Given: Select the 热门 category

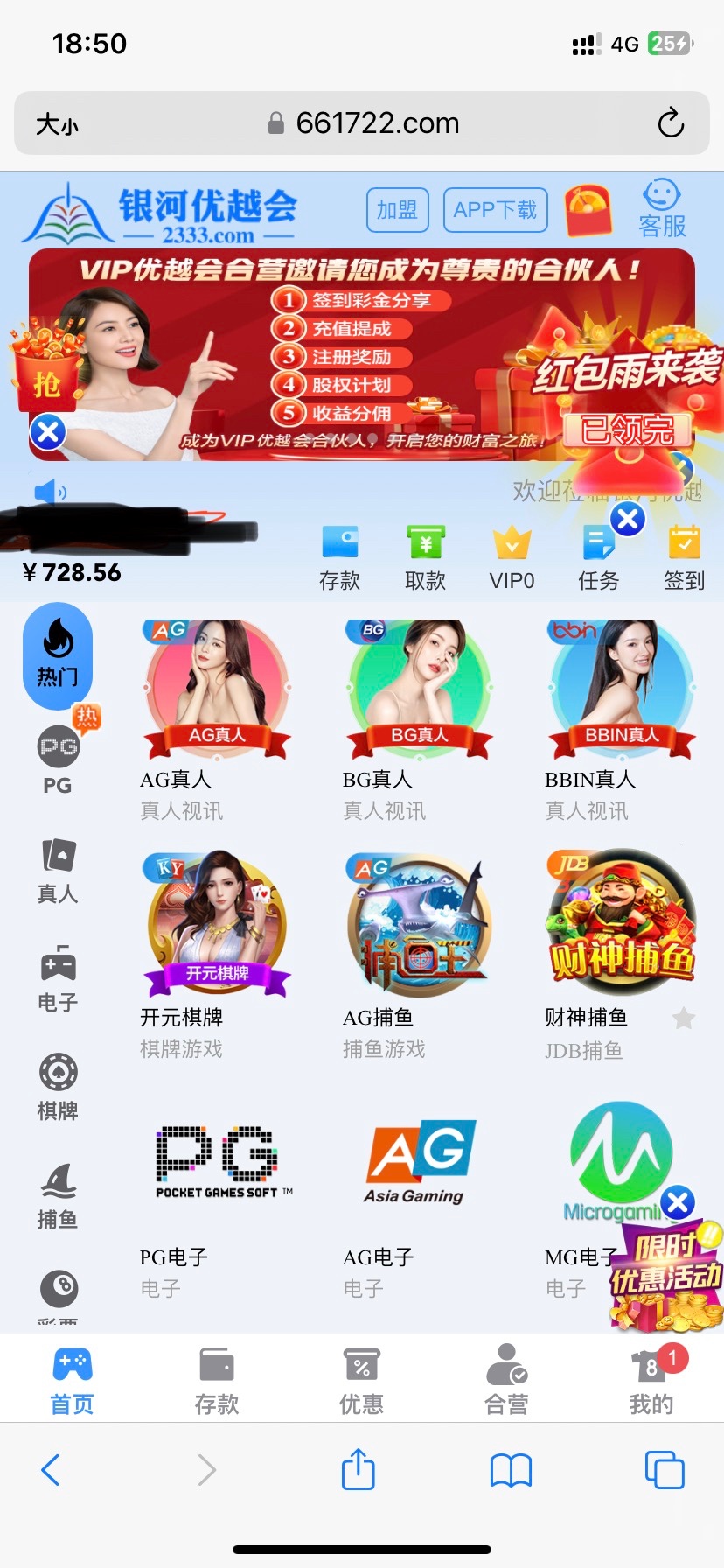Looking at the screenshot, I should click(x=58, y=655).
